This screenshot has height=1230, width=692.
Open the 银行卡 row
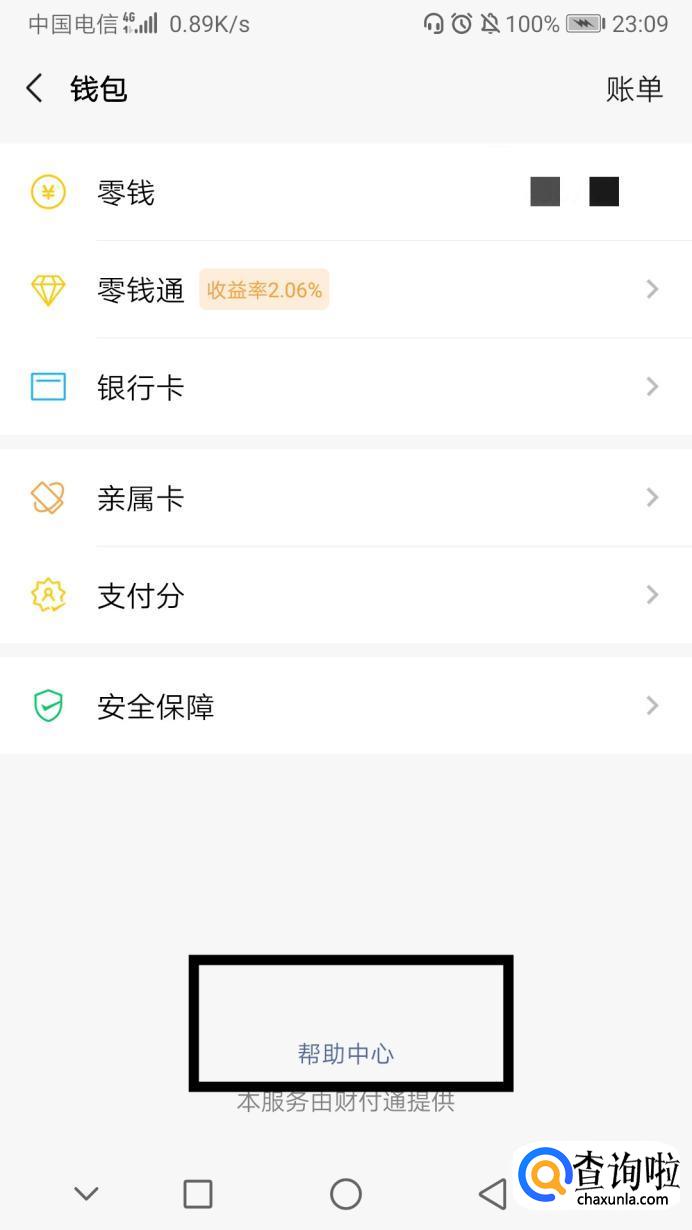point(345,387)
